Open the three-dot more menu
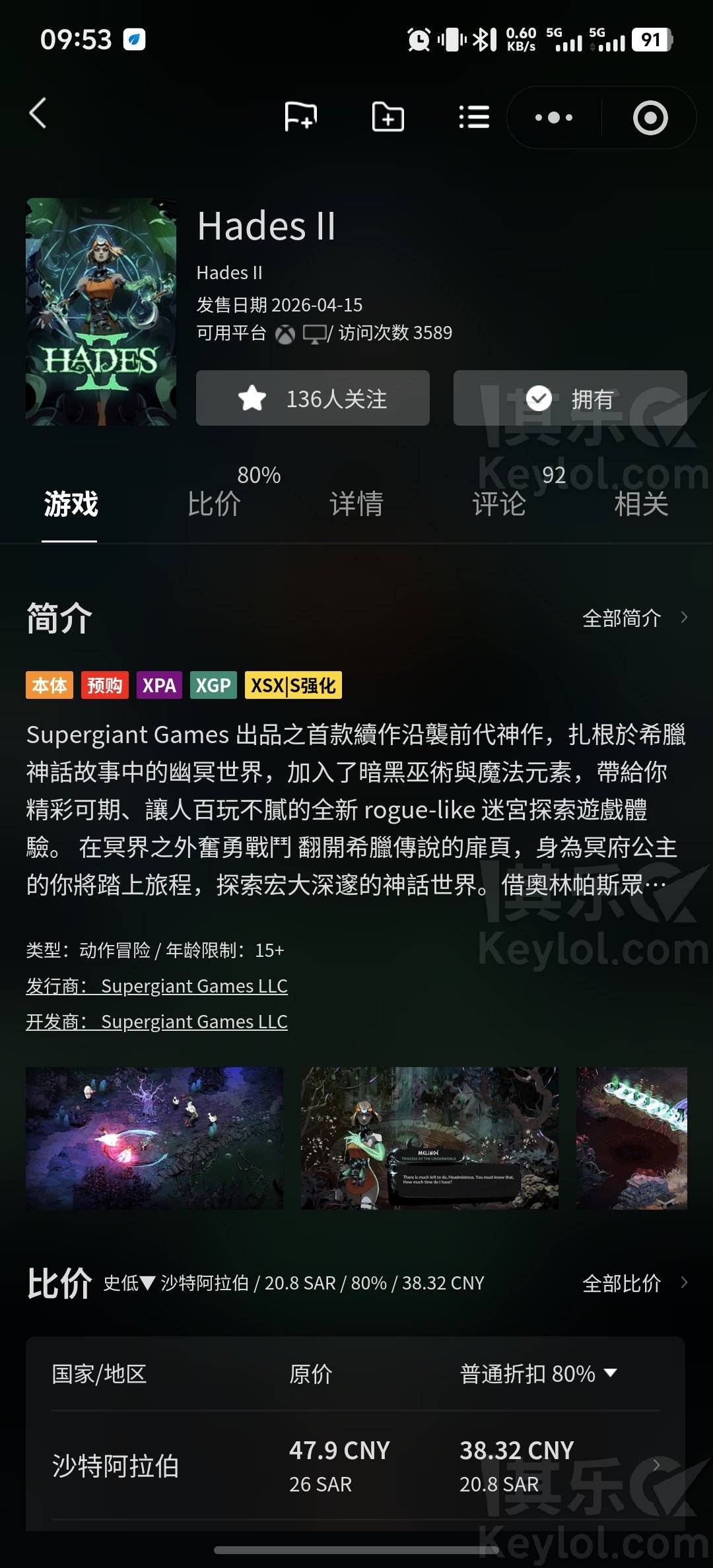 554,117
